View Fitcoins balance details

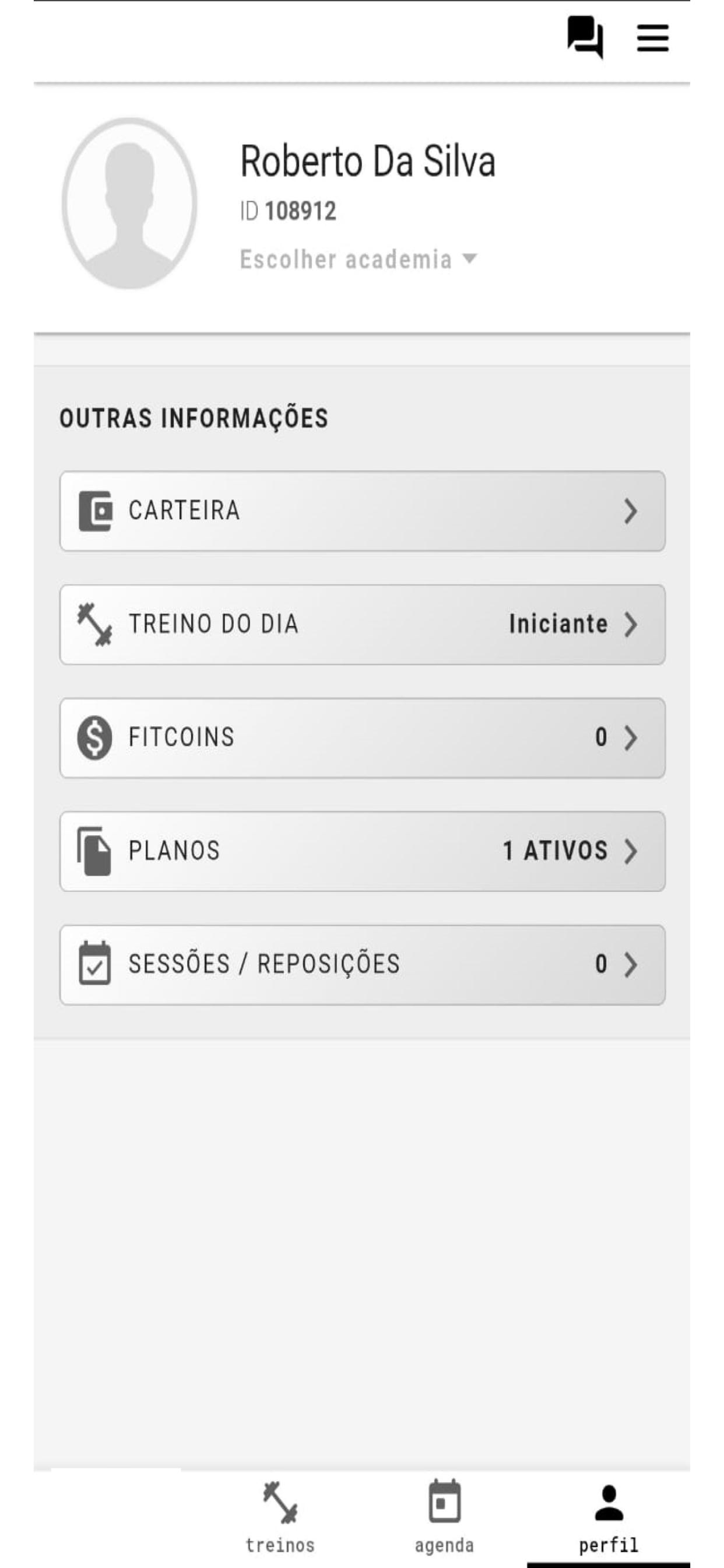pyautogui.click(x=362, y=738)
